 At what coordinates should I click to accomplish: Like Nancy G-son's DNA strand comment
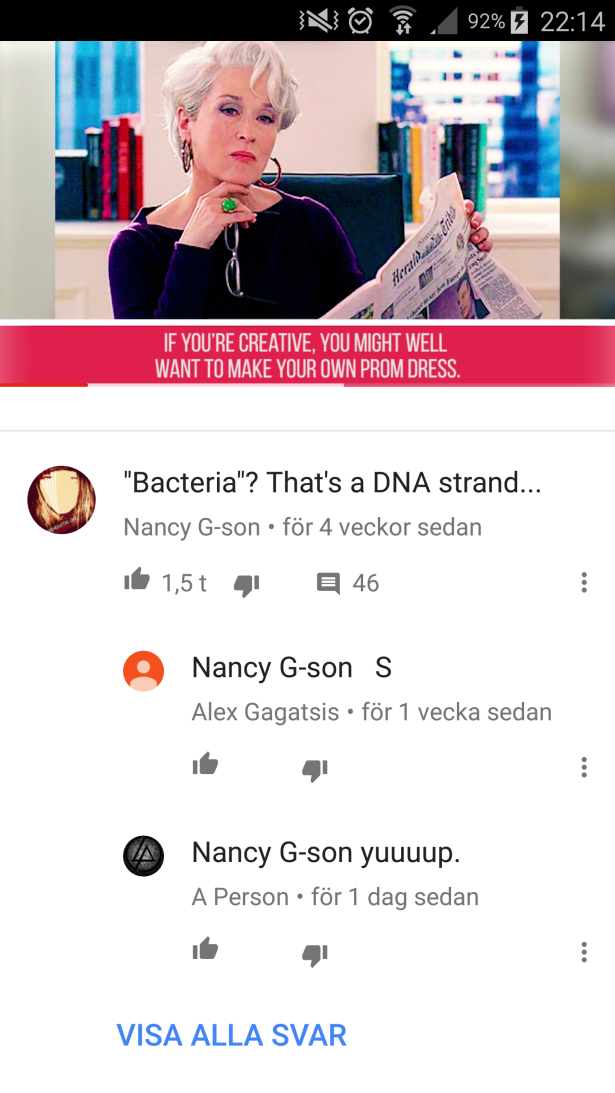pyautogui.click(x=137, y=581)
